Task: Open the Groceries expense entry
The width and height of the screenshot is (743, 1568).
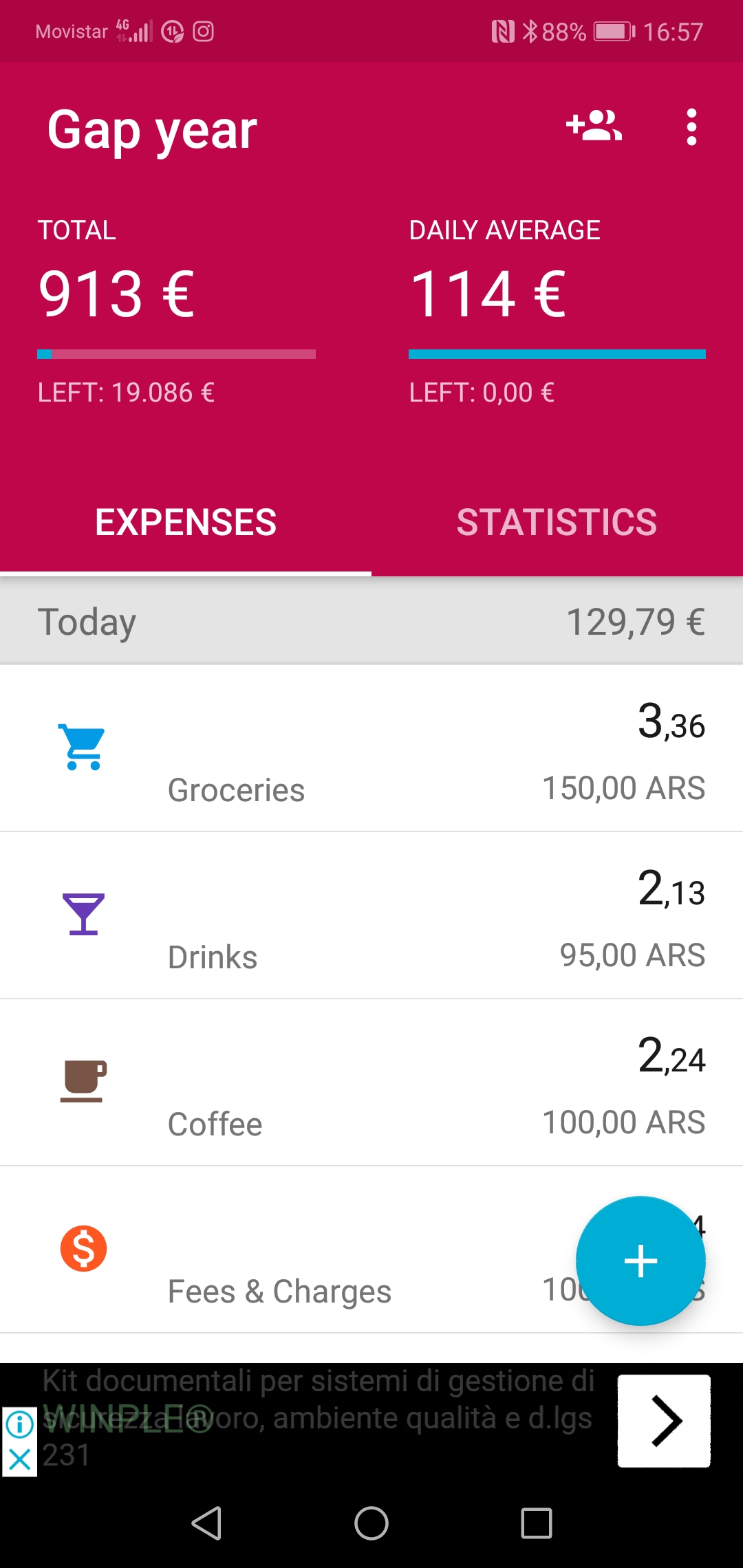Action: coord(371,748)
